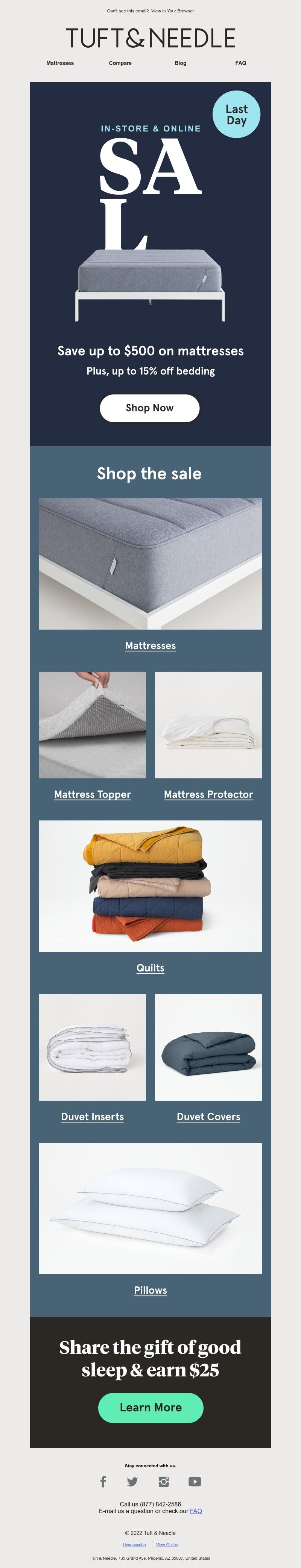Open the YouTube icon
The width and height of the screenshot is (301, 1568).
(195, 1482)
